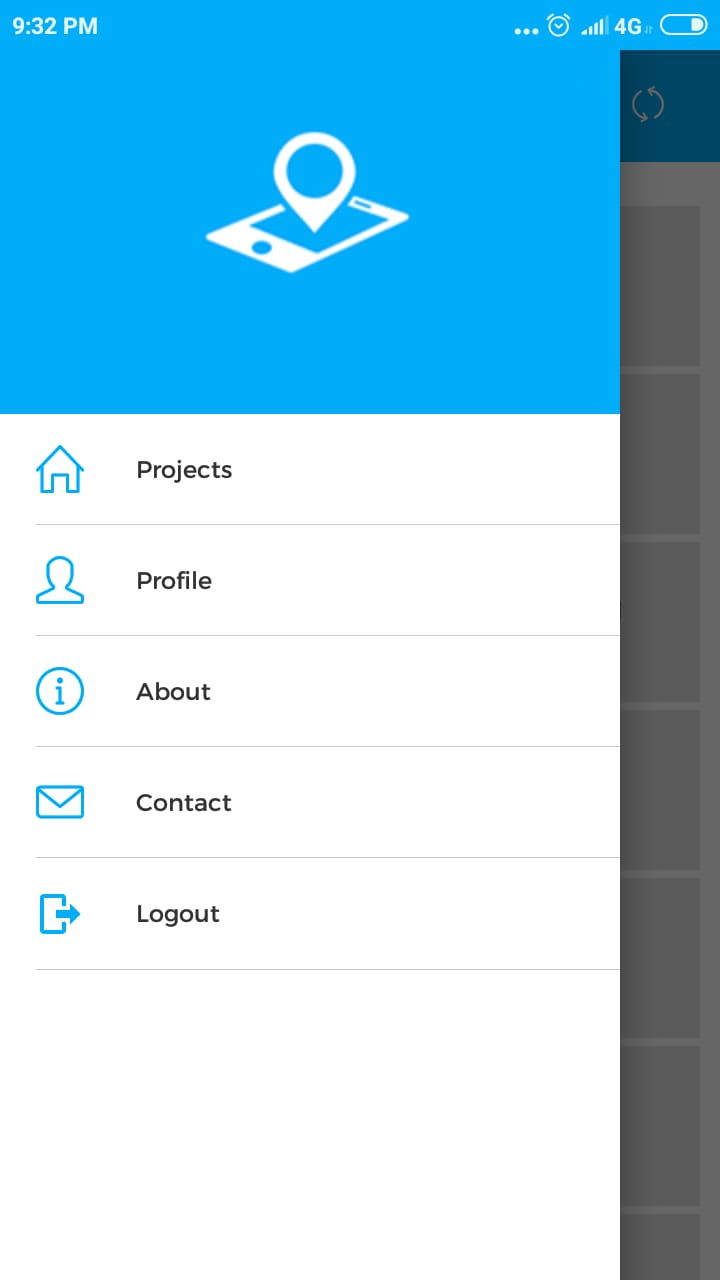Tap the refresh icon in the toolbar
The image size is (720, 1280).
pos(648,105)
